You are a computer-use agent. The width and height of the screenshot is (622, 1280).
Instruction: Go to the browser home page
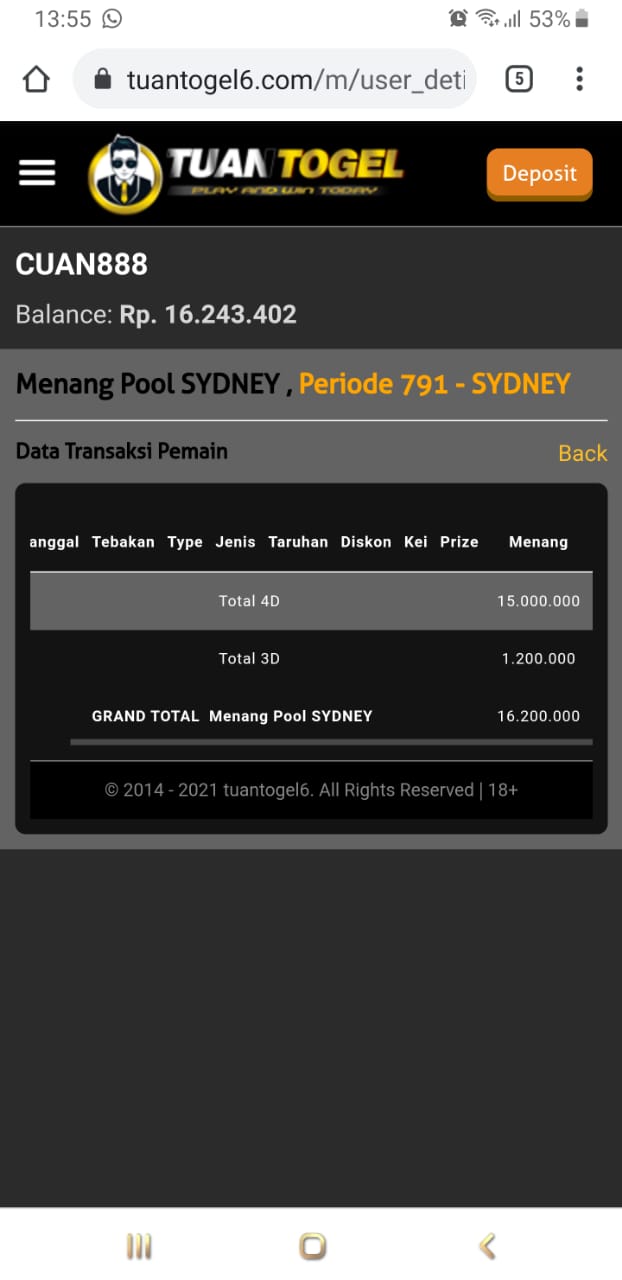coord(36,79)
